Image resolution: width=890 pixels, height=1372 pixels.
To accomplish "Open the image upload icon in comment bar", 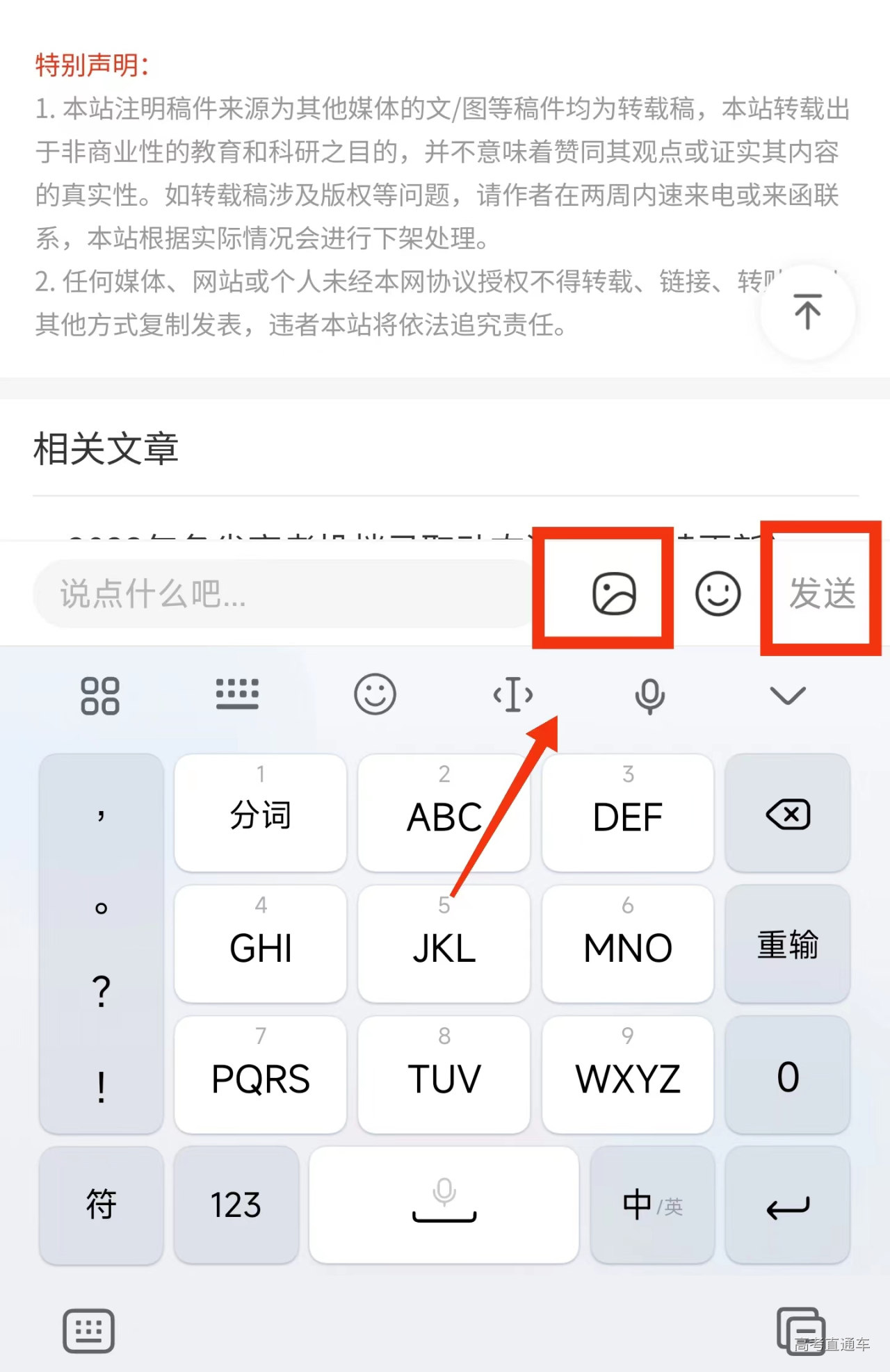I will pos(604,591).
